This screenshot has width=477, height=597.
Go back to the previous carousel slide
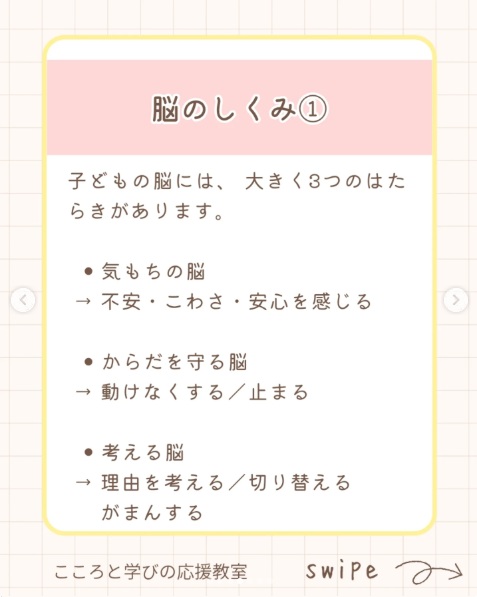23,300
